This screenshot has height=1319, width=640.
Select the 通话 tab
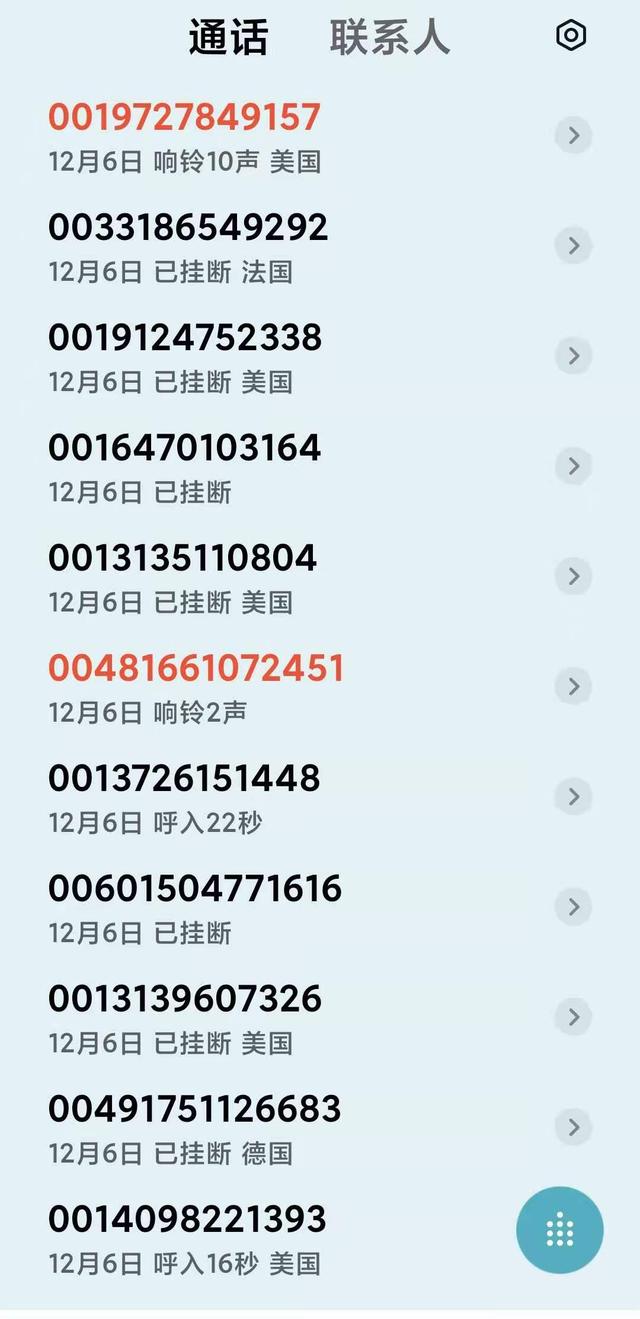coord(229,38)
